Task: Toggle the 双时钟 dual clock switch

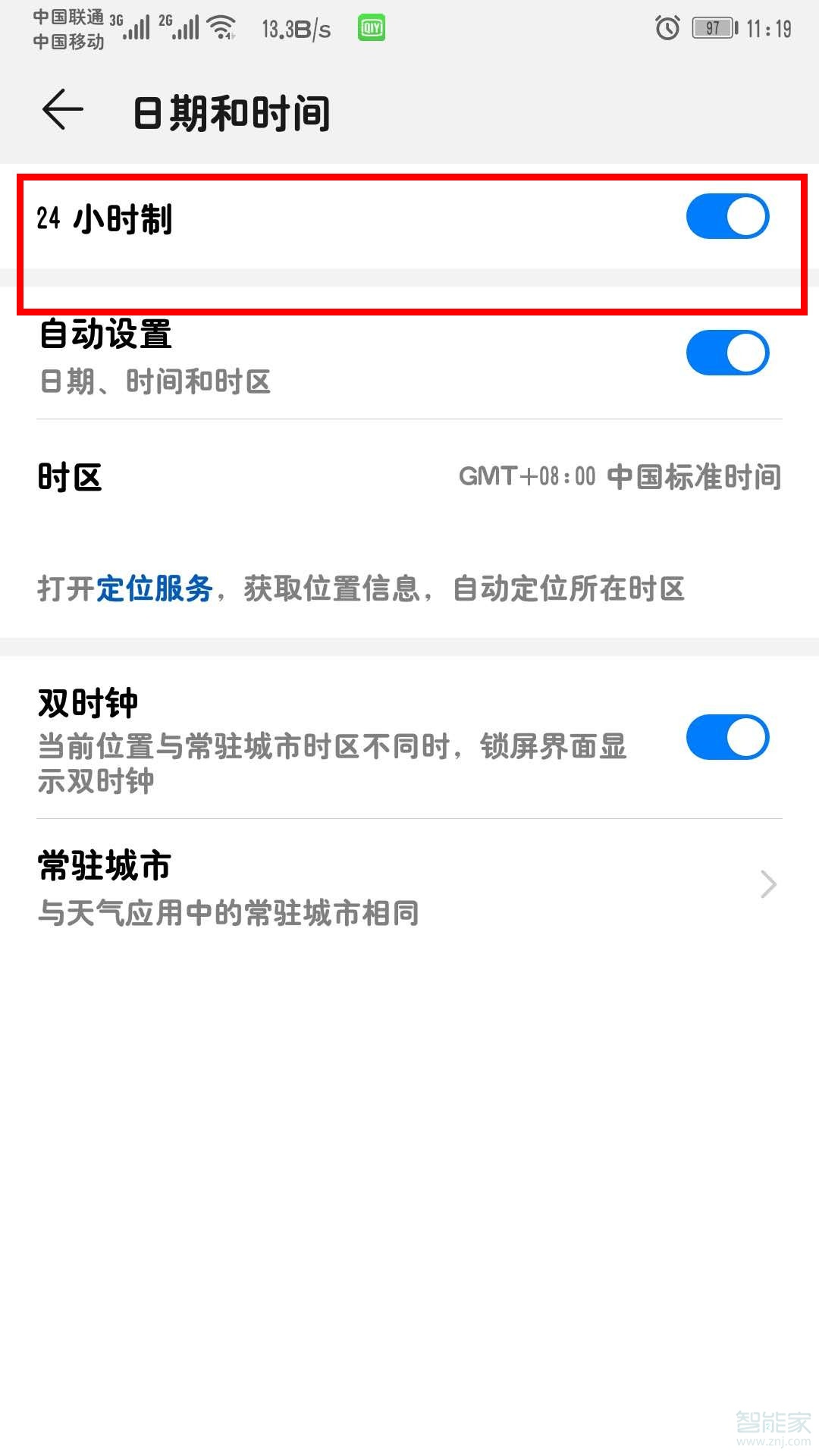Action: coord(726,737)
